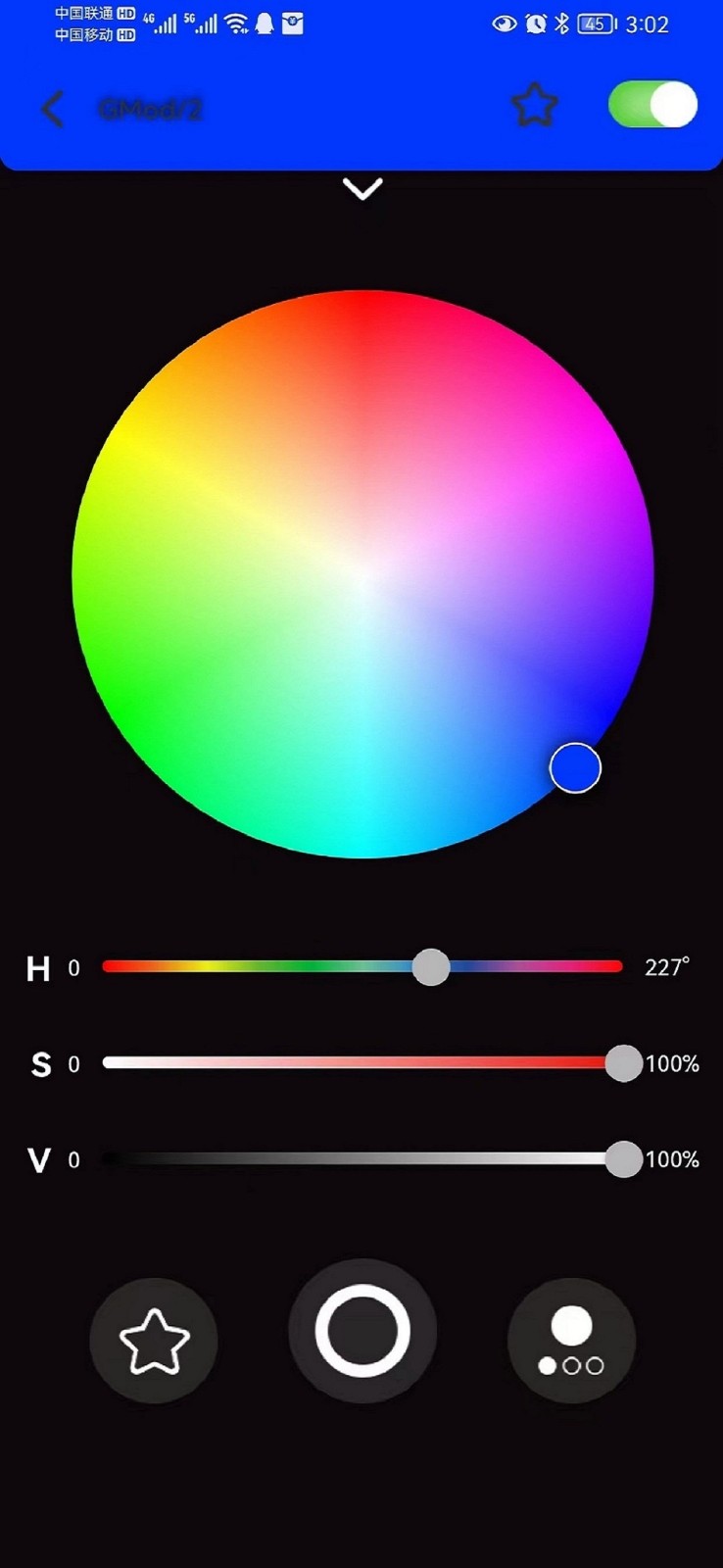Open the star favorites button at bottom
This screenshot has height=1568, width=723.
(x=154, y=1341)
